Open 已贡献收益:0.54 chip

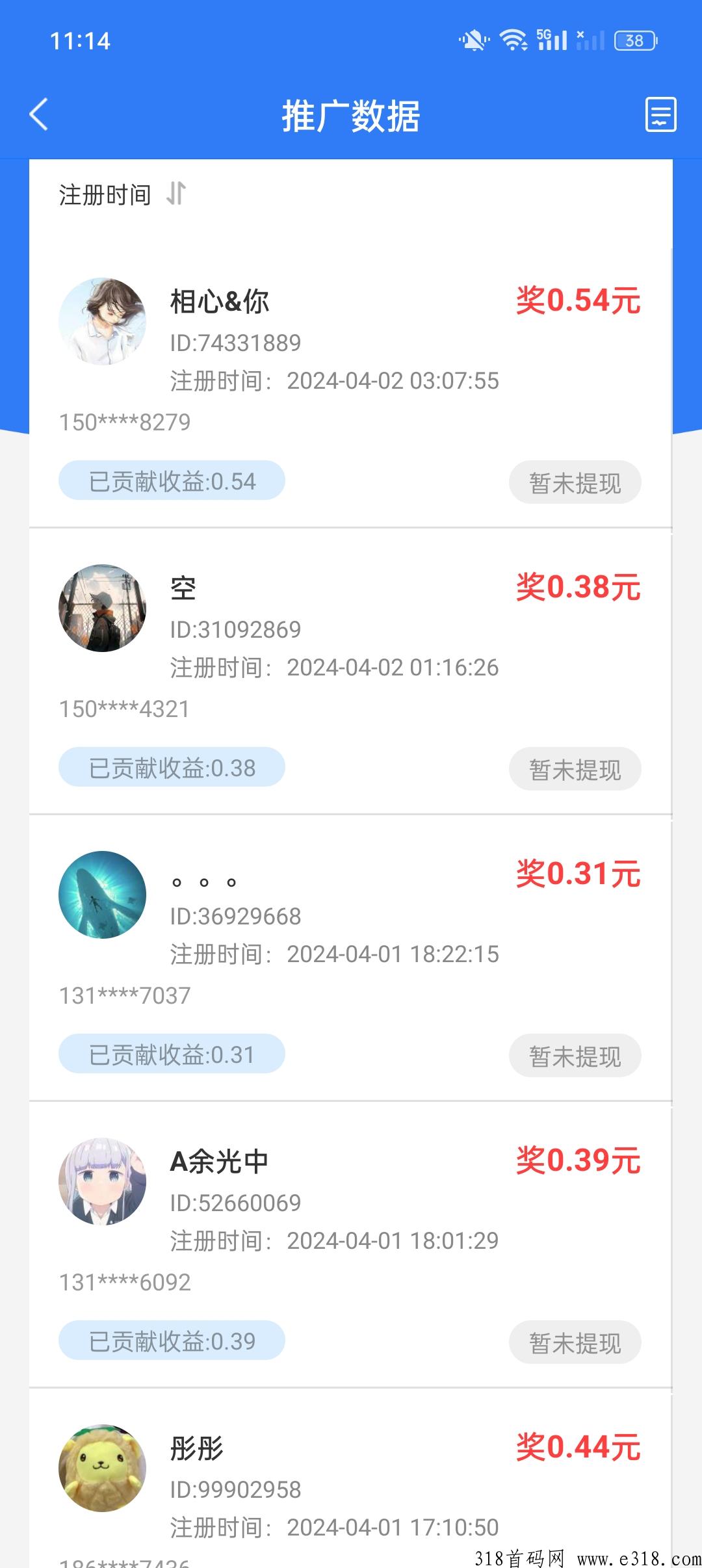point(172,481)
